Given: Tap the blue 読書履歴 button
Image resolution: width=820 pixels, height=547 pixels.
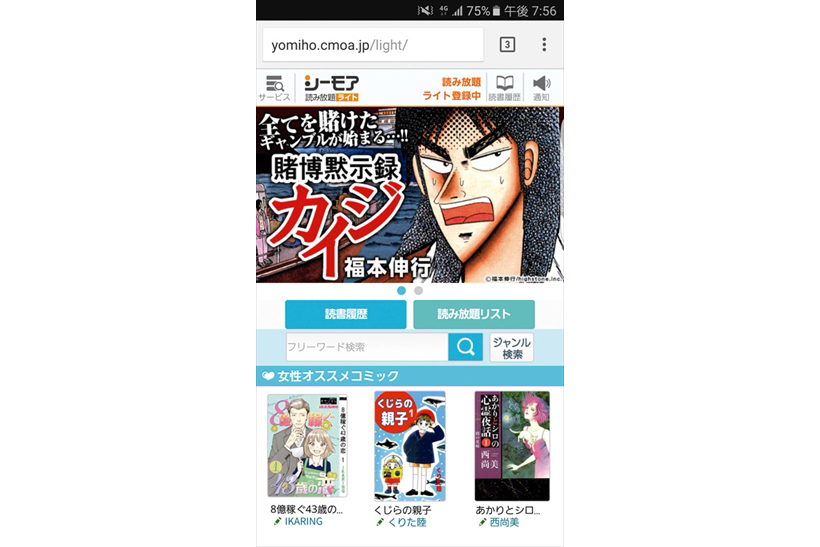Looking at the screenshot, I should 345,314.
